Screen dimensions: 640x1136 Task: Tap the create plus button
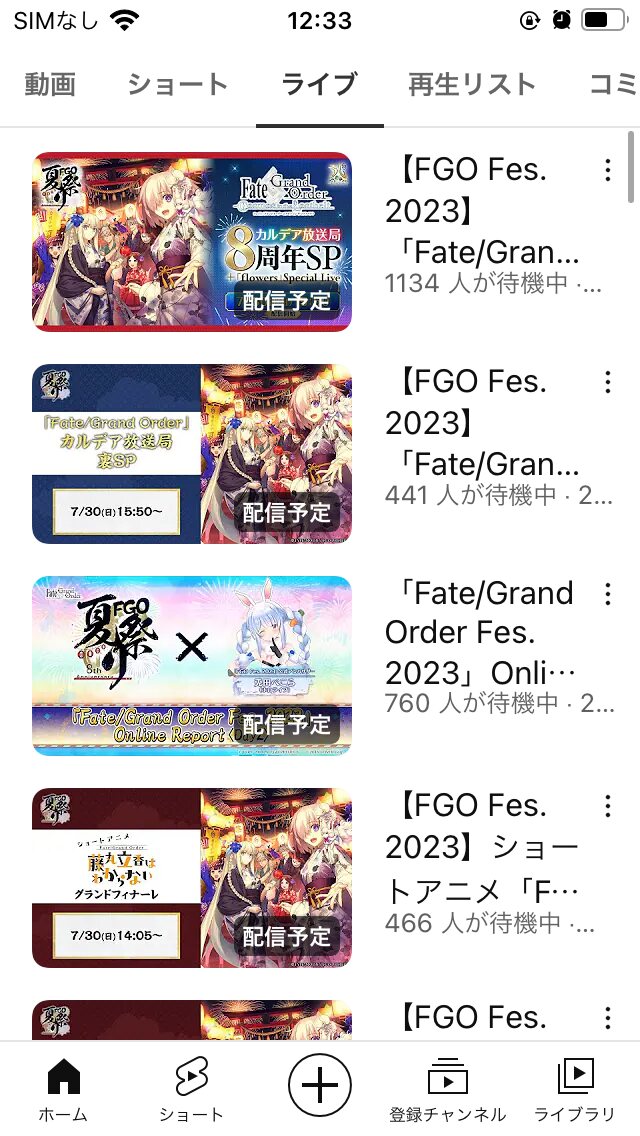[x=319, y=1084]
